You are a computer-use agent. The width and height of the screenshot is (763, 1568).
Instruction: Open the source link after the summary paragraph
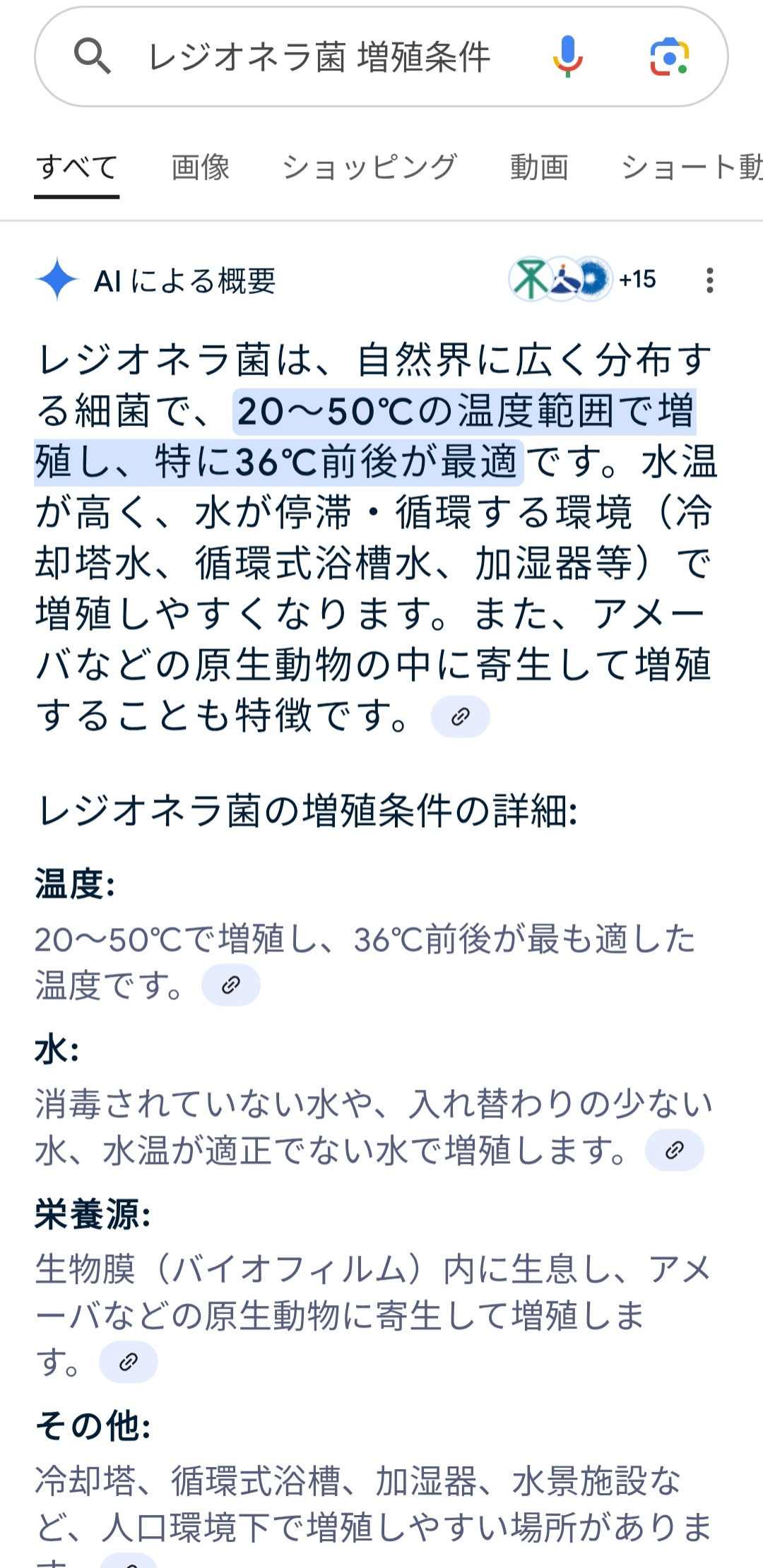click(x=461, y=717)
